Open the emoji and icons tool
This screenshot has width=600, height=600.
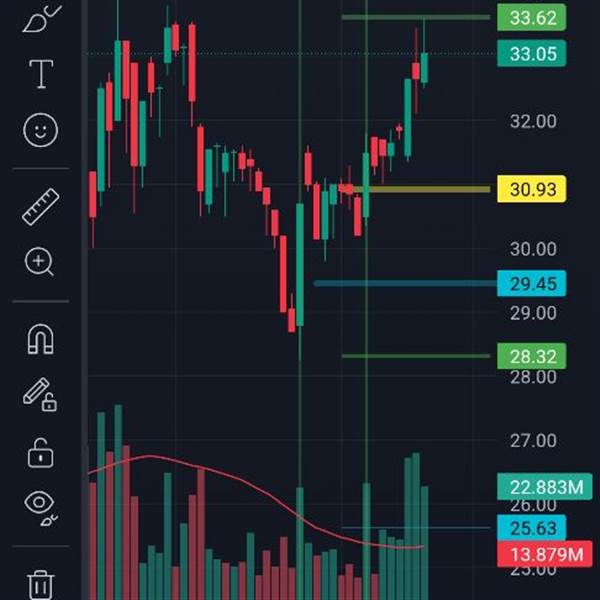click(41, 130)
